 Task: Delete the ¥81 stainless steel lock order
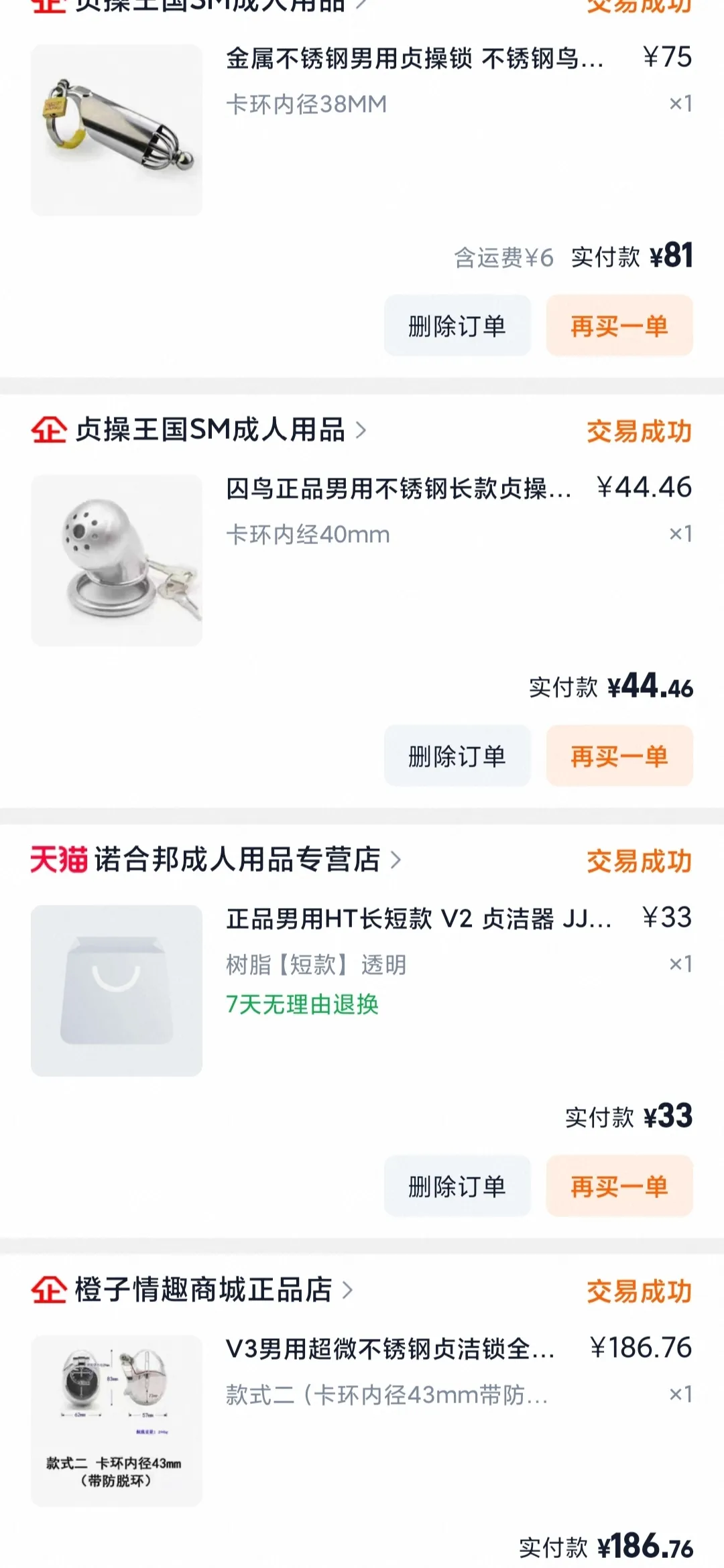pyautogui.click(x=457, y=326)
